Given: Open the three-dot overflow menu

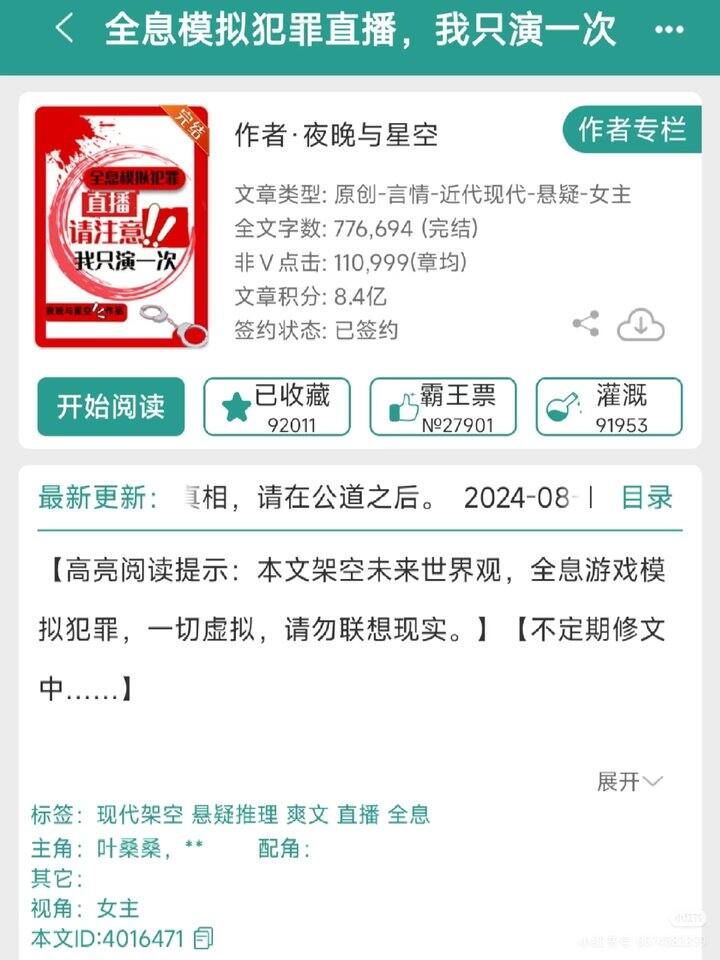Looking at the screenshot, I should click(668, 30).
